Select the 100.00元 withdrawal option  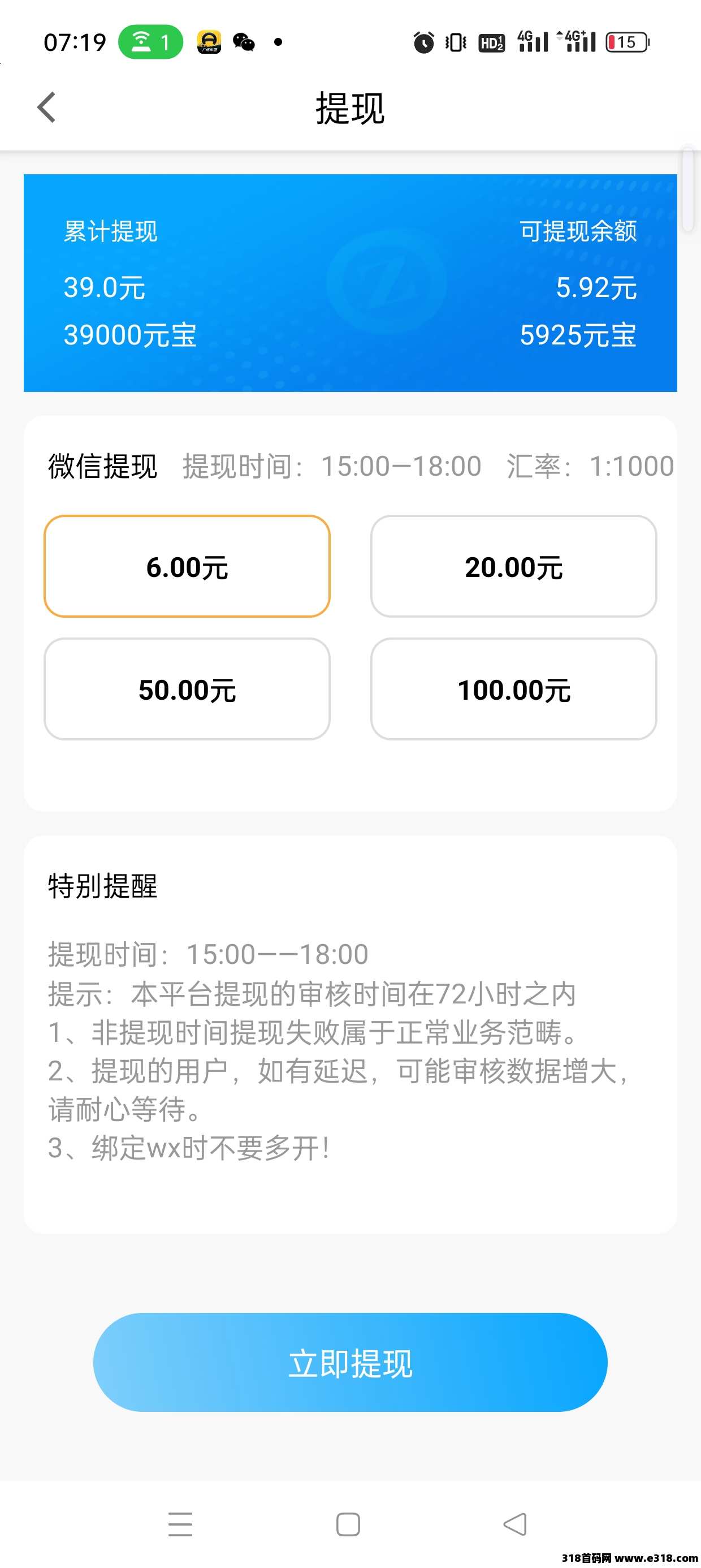pos(513,689)
